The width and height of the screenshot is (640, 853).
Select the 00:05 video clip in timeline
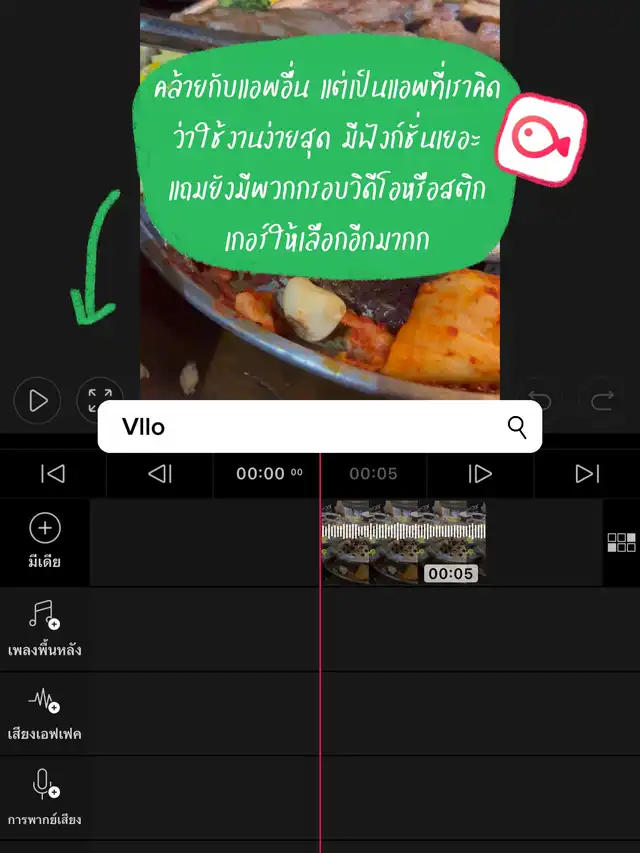click(403, 542)
